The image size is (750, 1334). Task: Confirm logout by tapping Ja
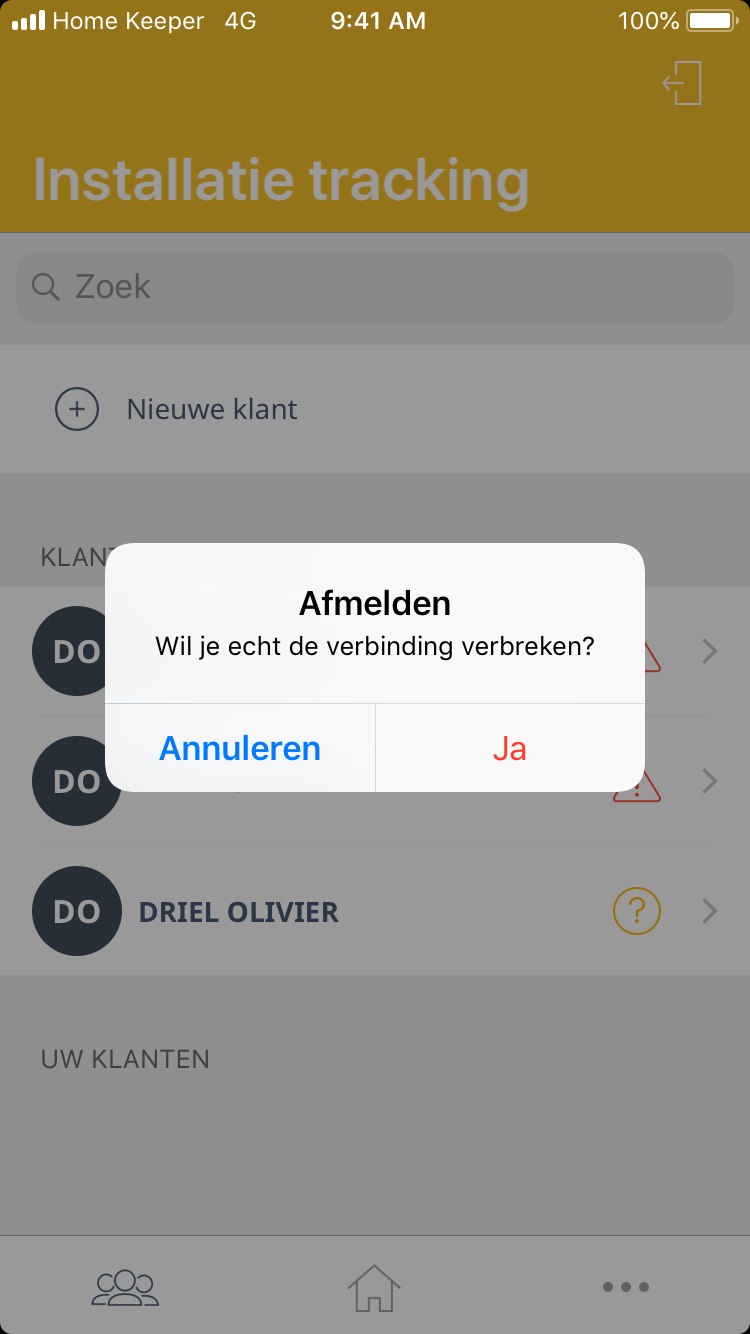509,748
